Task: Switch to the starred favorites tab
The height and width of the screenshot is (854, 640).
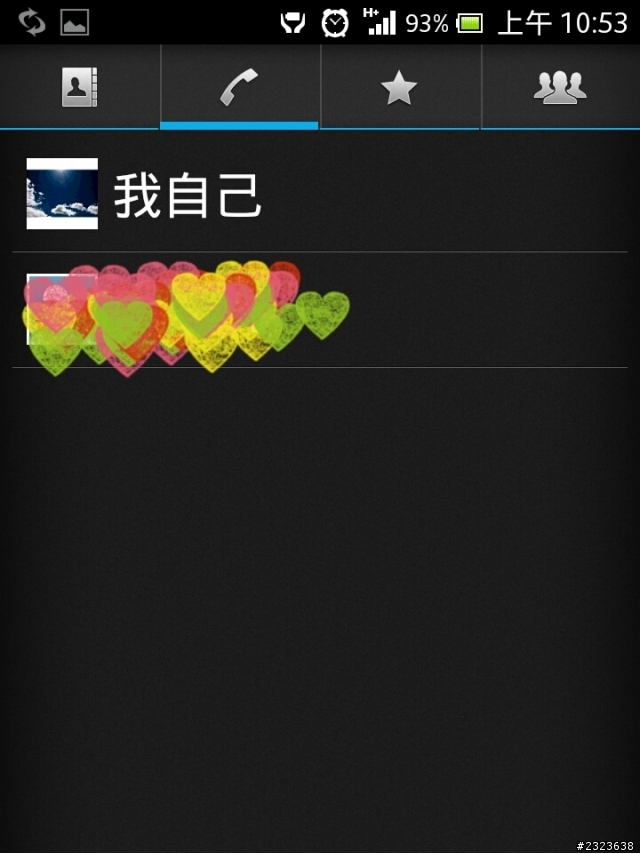Action: point(400,89)
